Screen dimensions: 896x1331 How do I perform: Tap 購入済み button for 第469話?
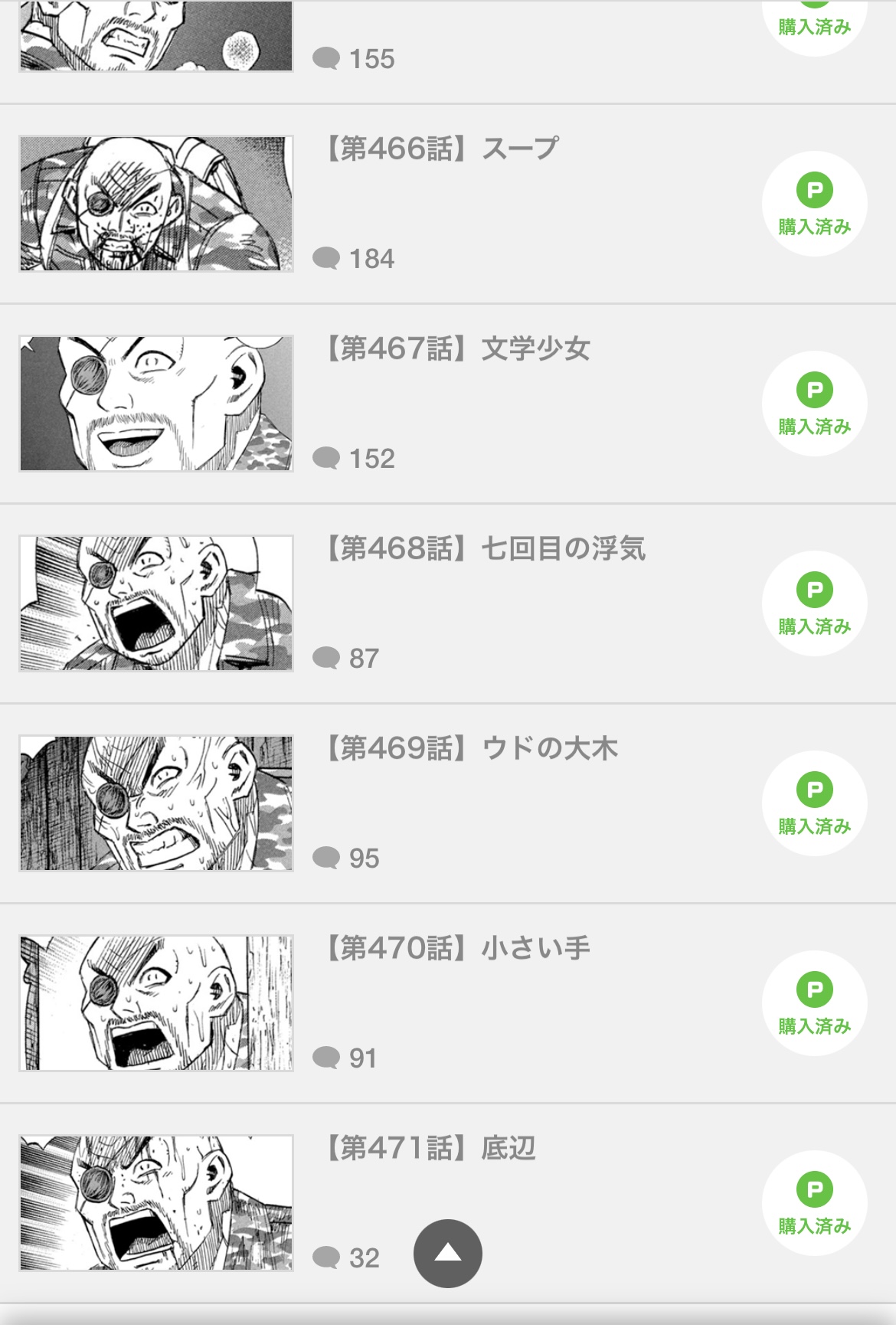(814, 803)
